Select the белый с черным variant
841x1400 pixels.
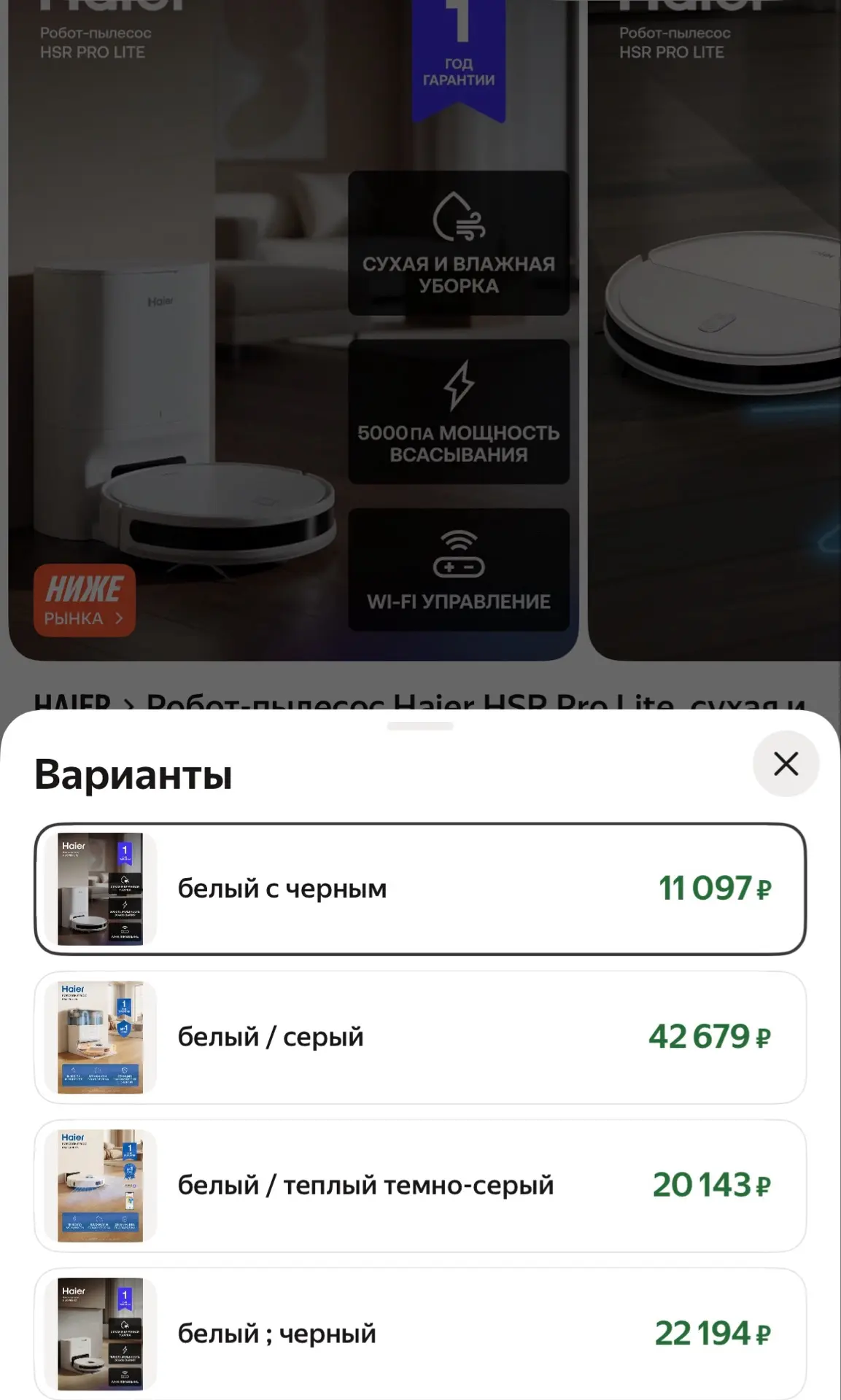click(x=420, y=888)
